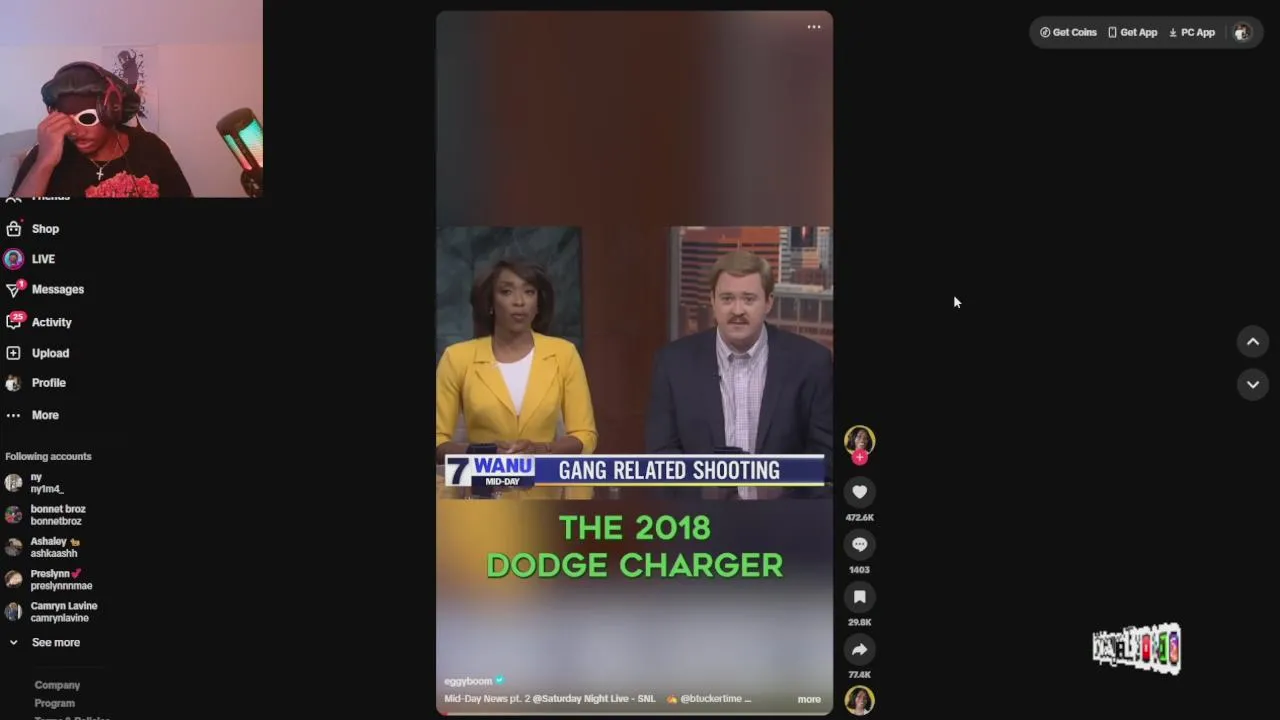Switch to LIVE in the sidebar

(x=43, y=259)
